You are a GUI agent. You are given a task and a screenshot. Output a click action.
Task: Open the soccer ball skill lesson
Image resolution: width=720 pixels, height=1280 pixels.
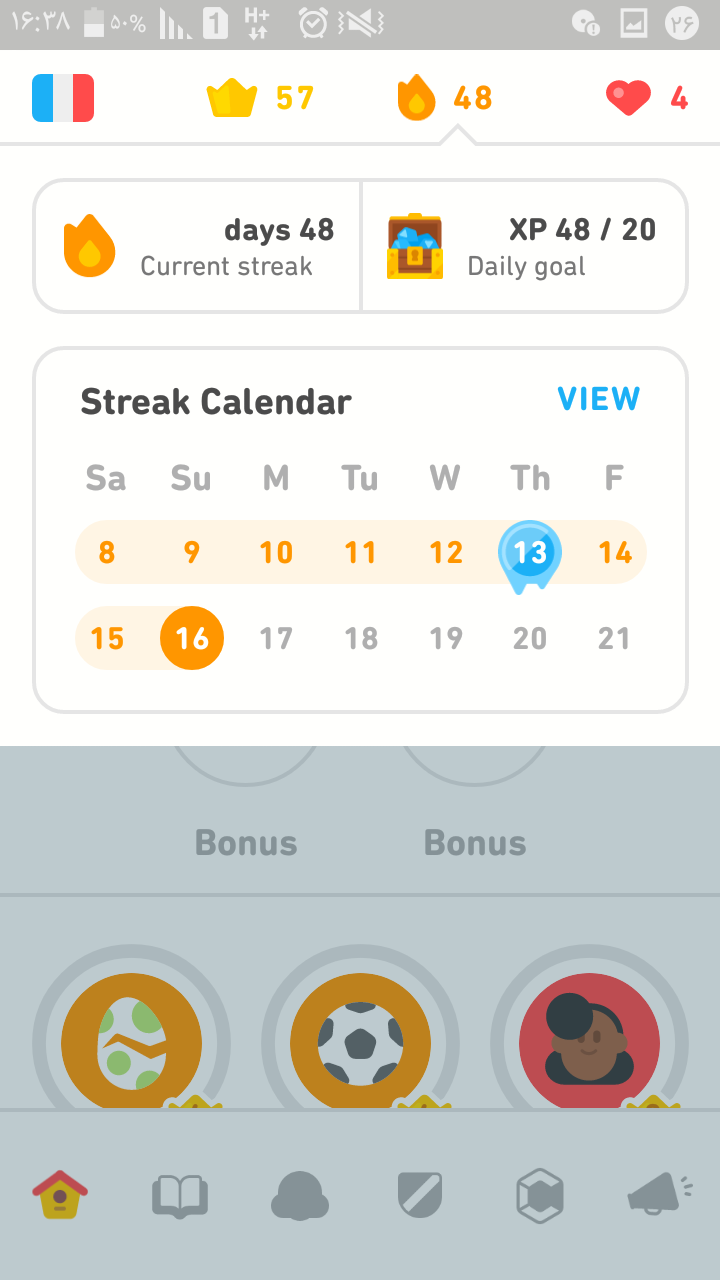[360, 1042]
